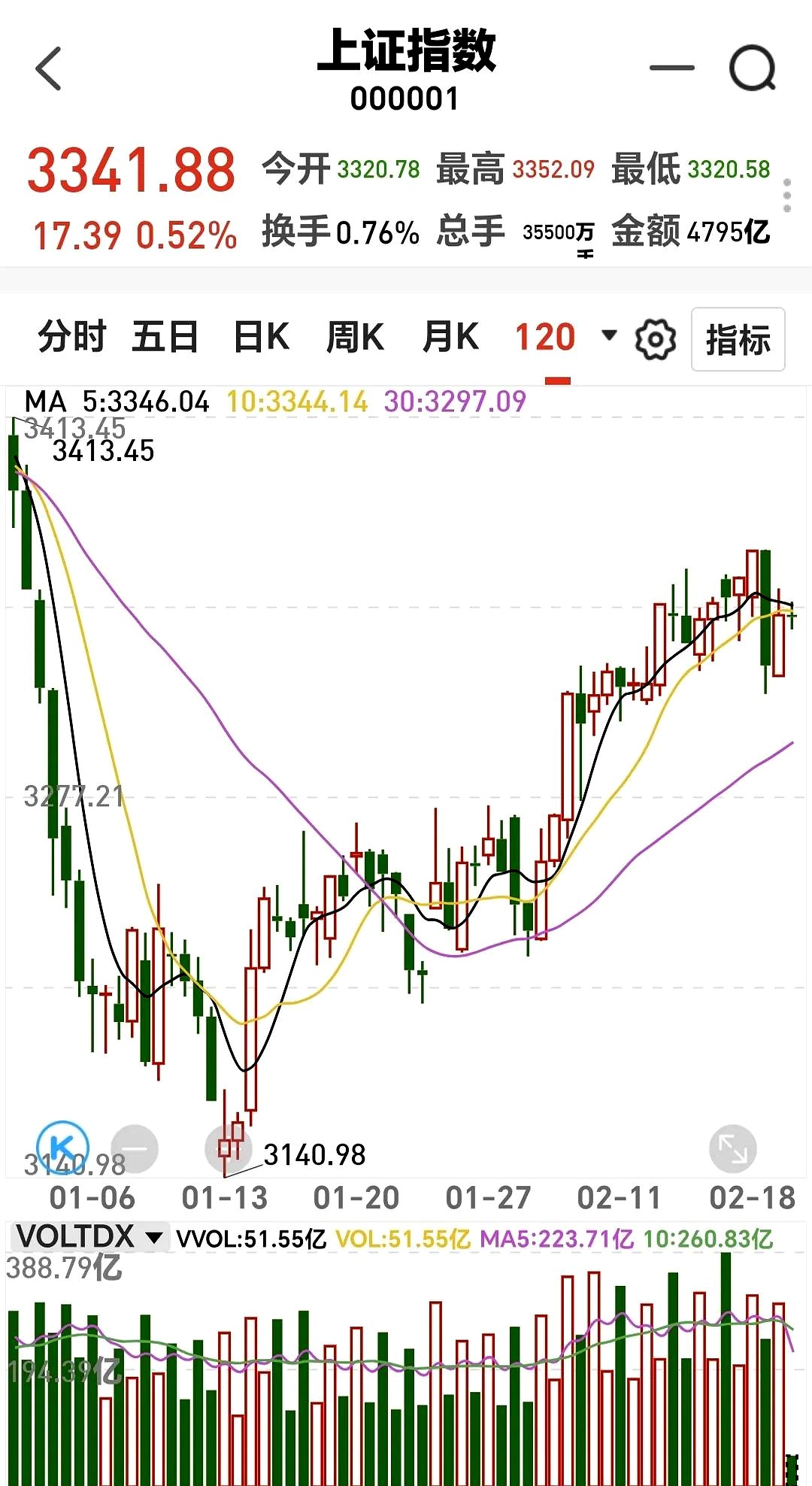Toggle the MA5 line label 5:3346.04
Viewport: 812px width, 1486px height.
pos(147,402)
